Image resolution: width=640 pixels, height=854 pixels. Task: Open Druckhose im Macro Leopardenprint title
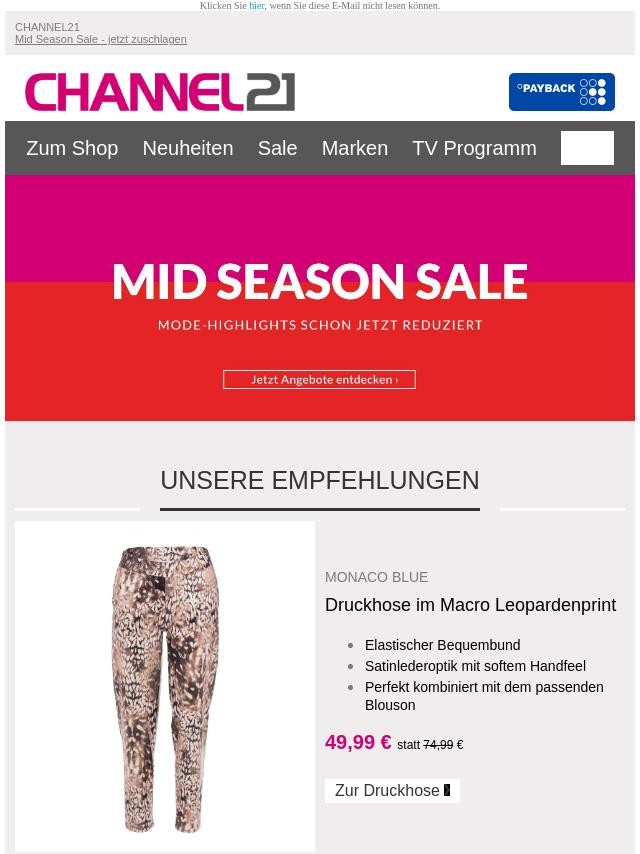pyautogui.click(x=470, y=605)
